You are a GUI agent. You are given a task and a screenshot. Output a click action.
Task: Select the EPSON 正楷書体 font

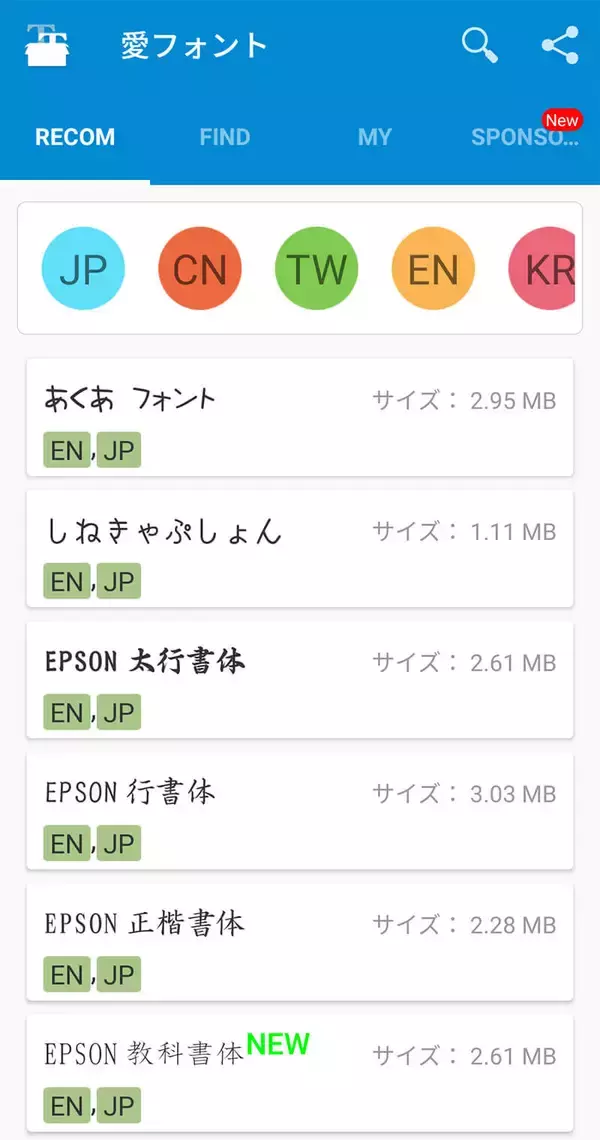point(299,941)
